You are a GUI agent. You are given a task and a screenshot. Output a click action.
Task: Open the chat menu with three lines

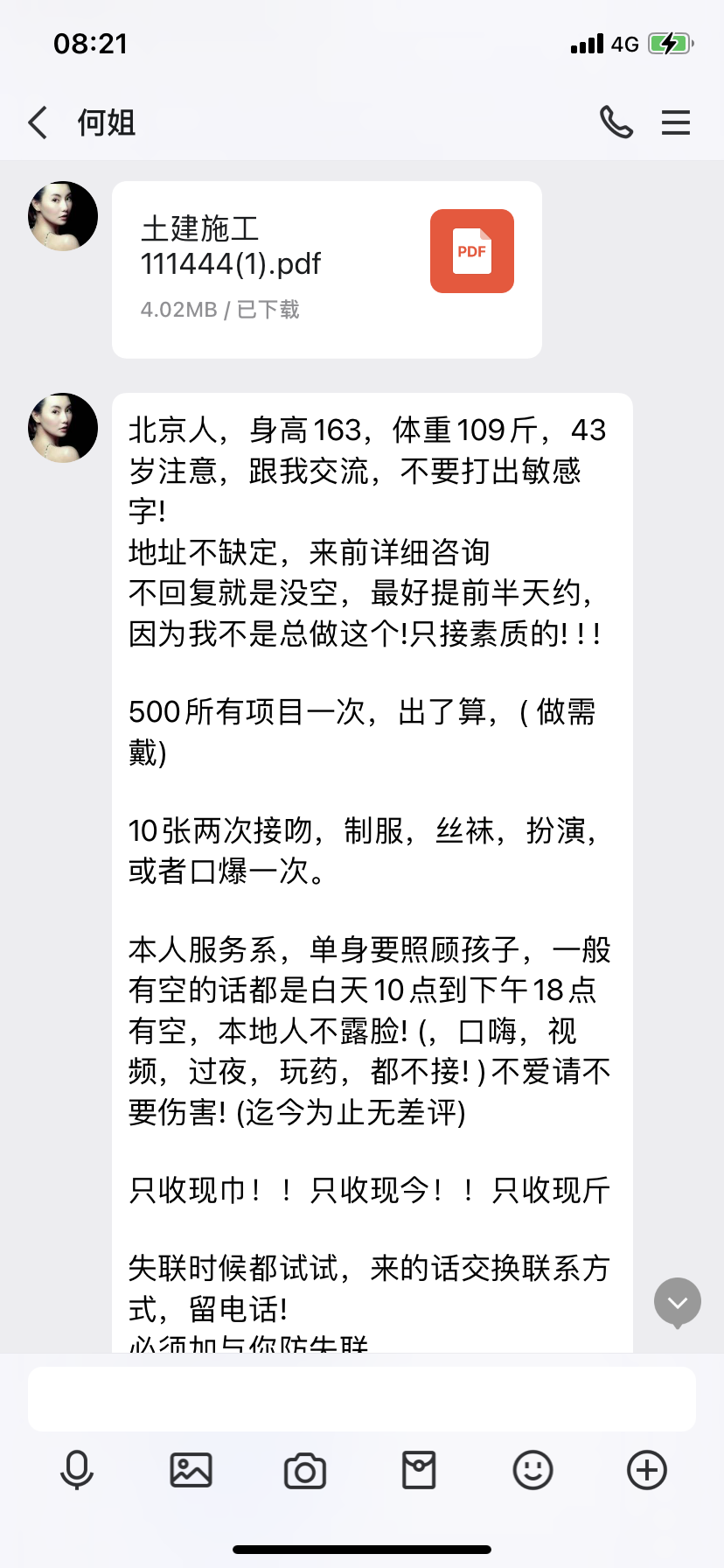pos(676,123)
